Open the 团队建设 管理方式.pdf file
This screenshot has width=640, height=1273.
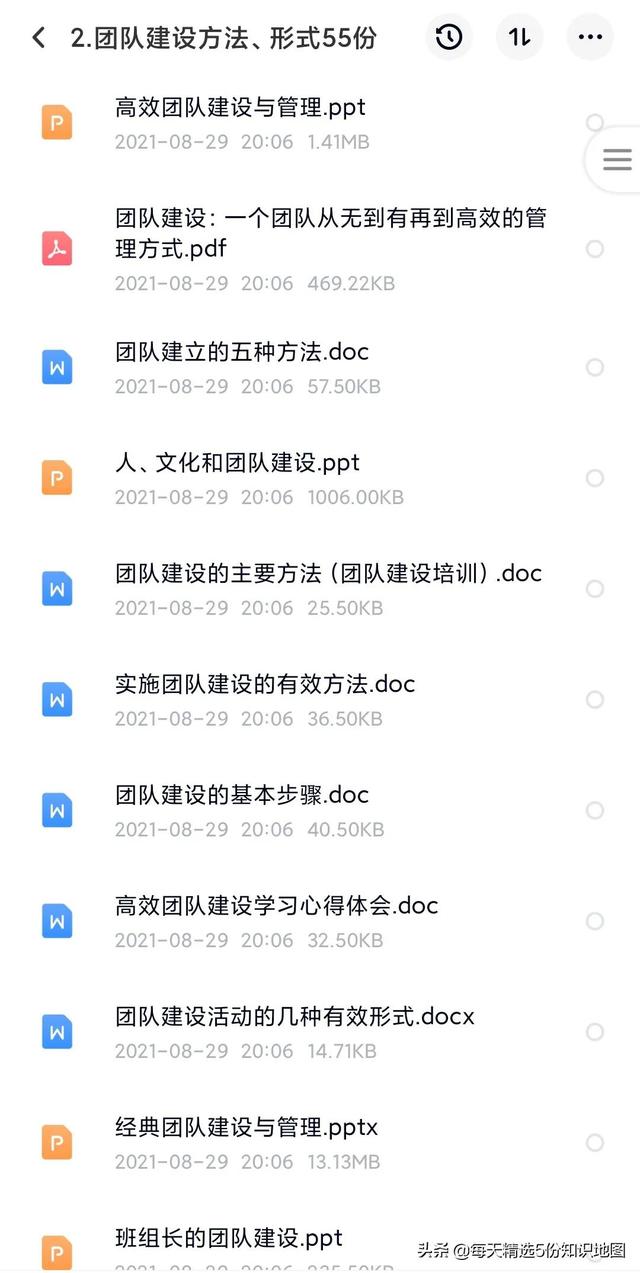[x=330, y=233]
